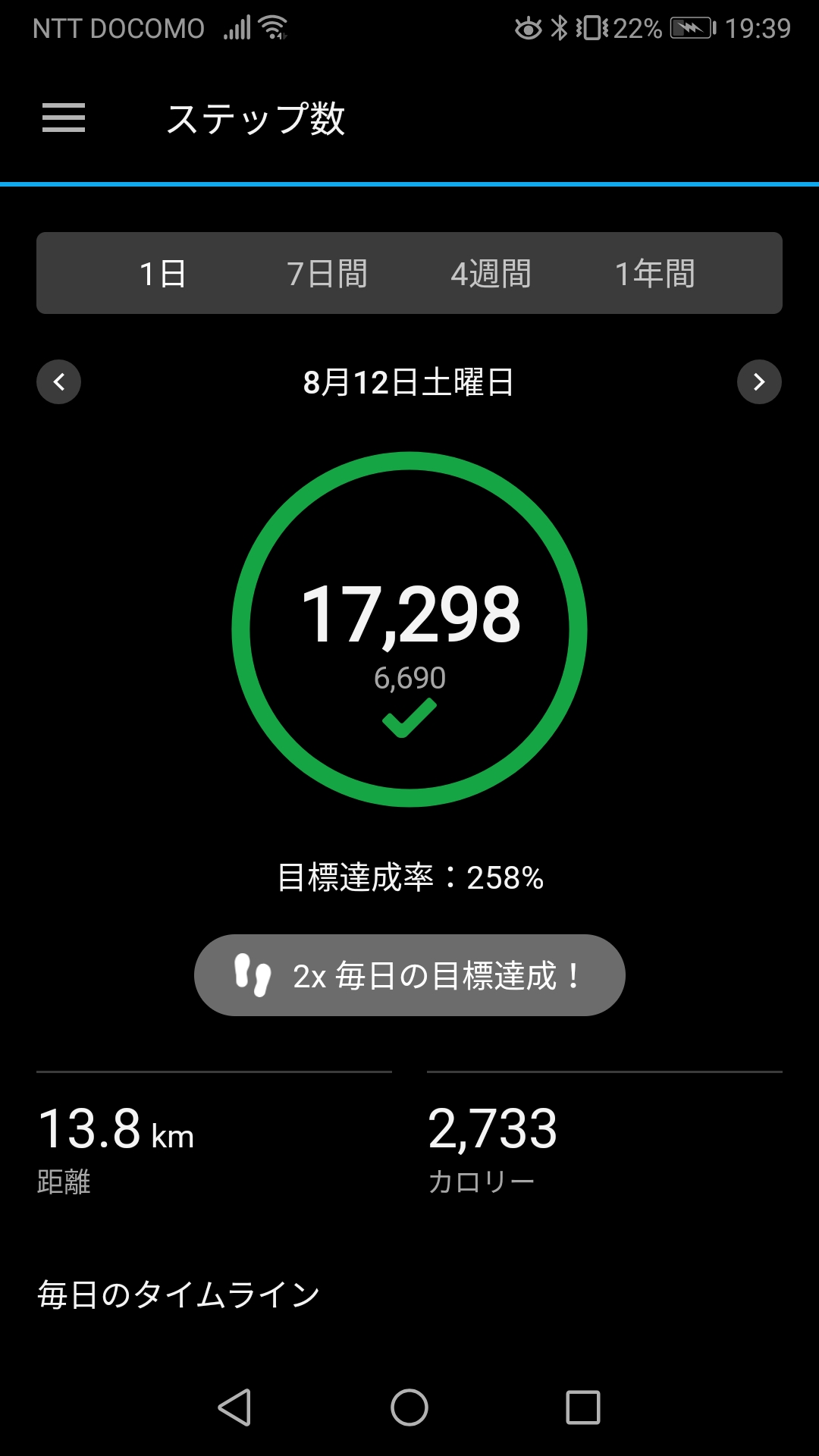Tap the 2x 毎日の目標達成 badge
The width and height of the screenshot is (819, 1456).
click(409, 975)
